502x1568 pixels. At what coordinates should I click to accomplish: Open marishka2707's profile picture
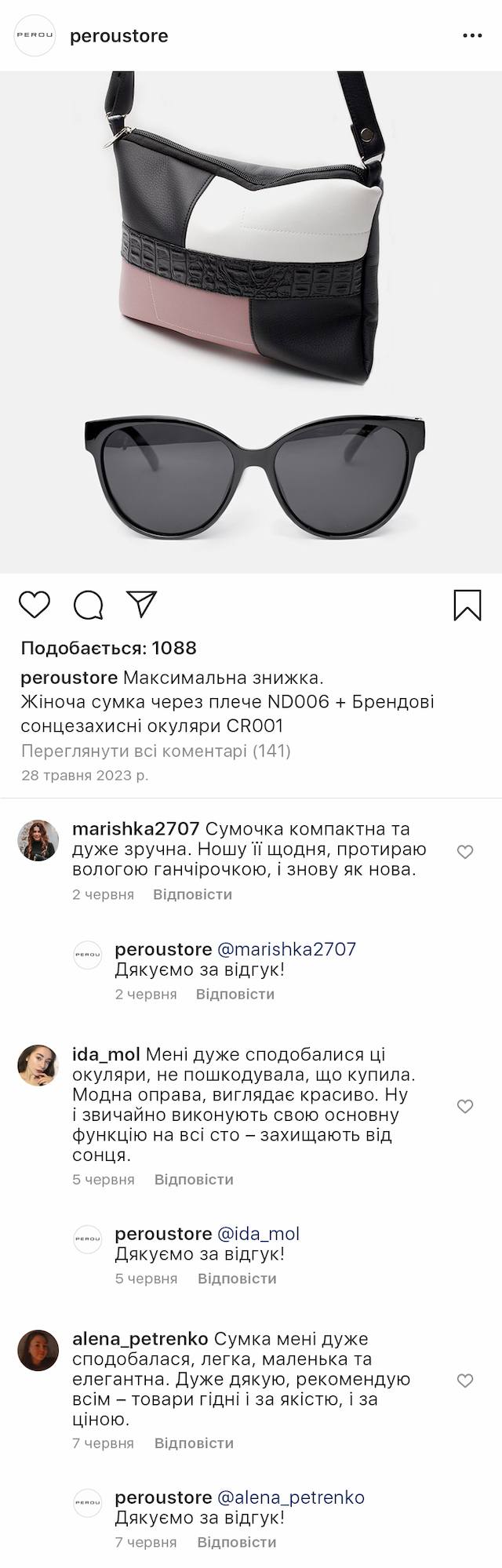point(38,840)
